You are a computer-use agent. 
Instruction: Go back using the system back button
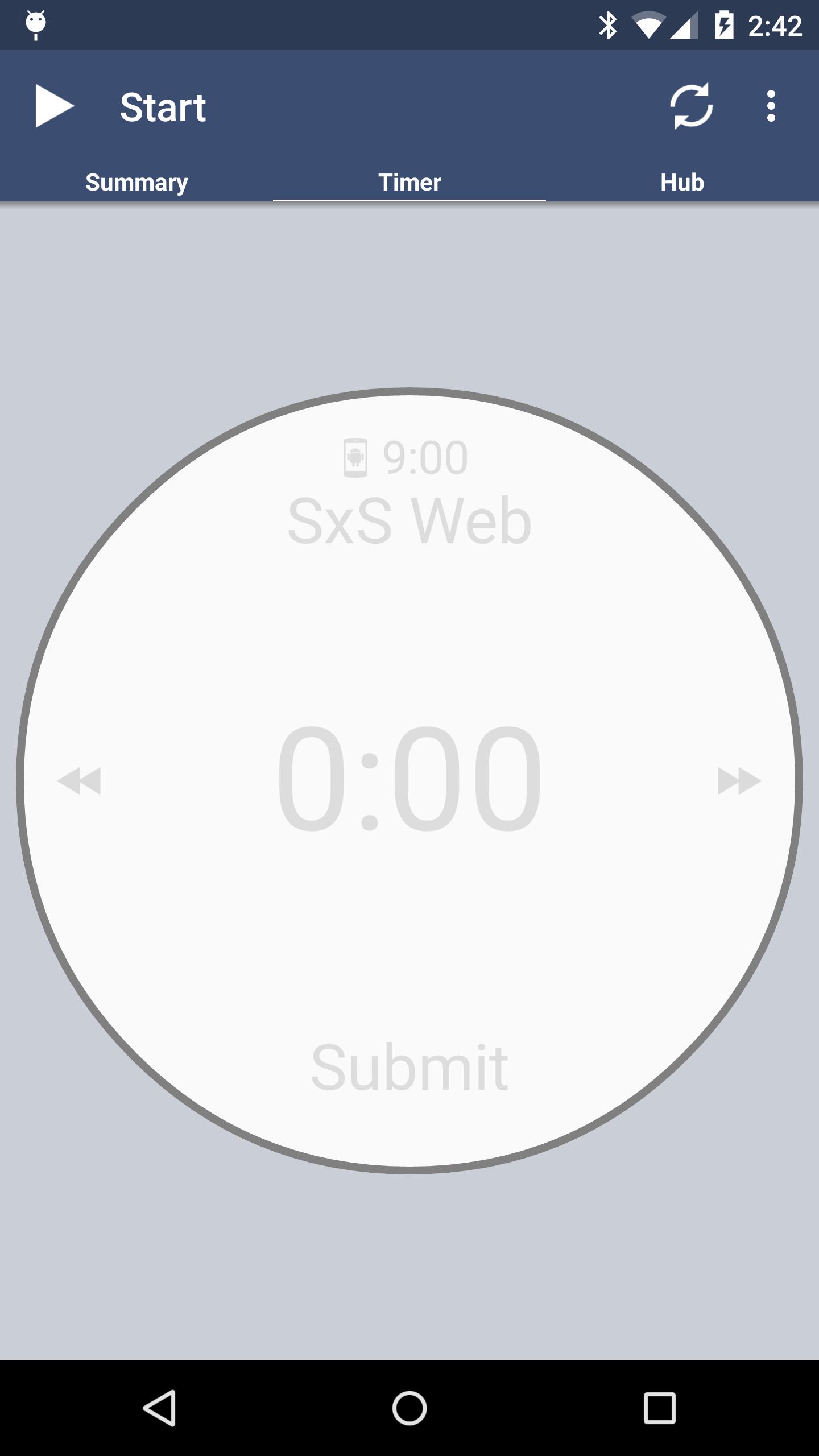[x=159, y=1408]
